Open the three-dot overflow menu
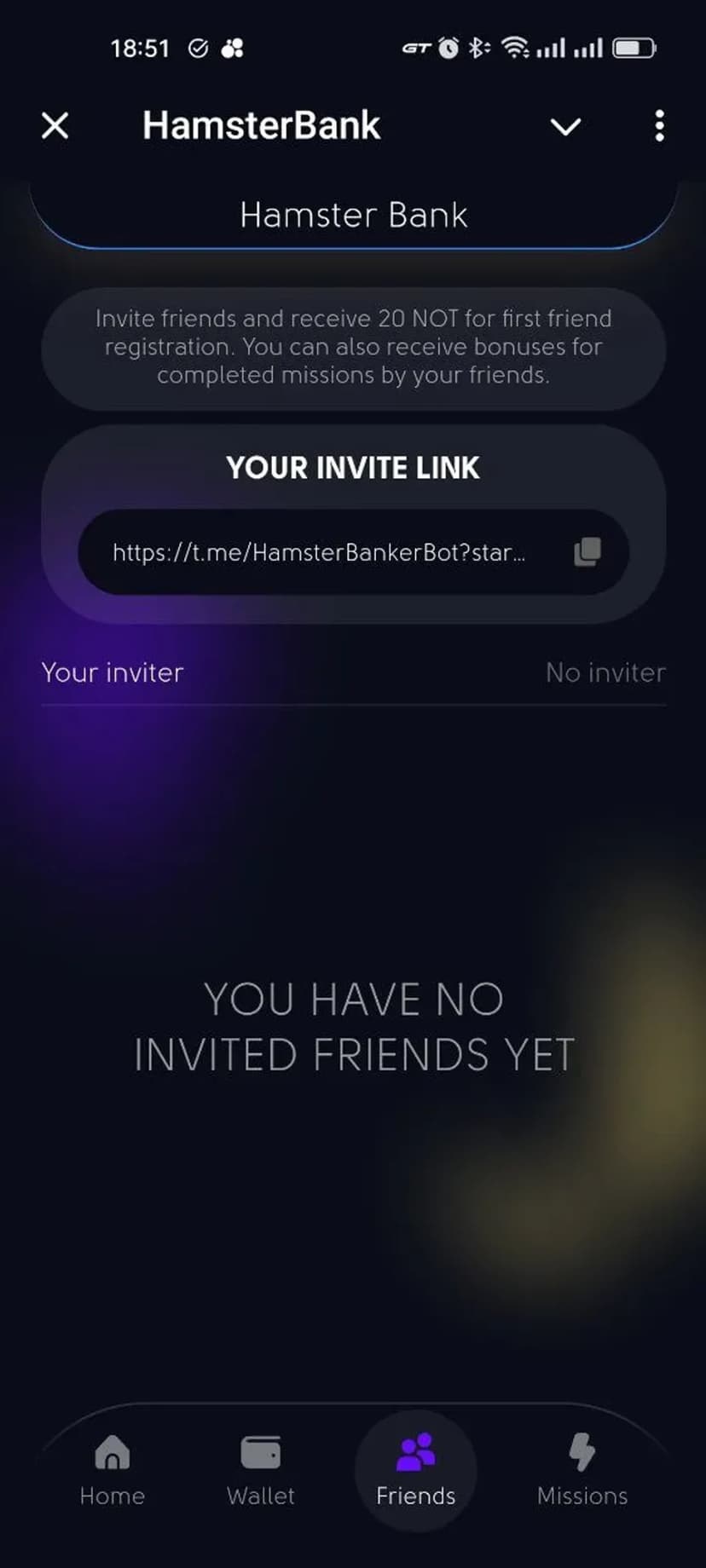706x1568 pixels. tap(659, 126)
